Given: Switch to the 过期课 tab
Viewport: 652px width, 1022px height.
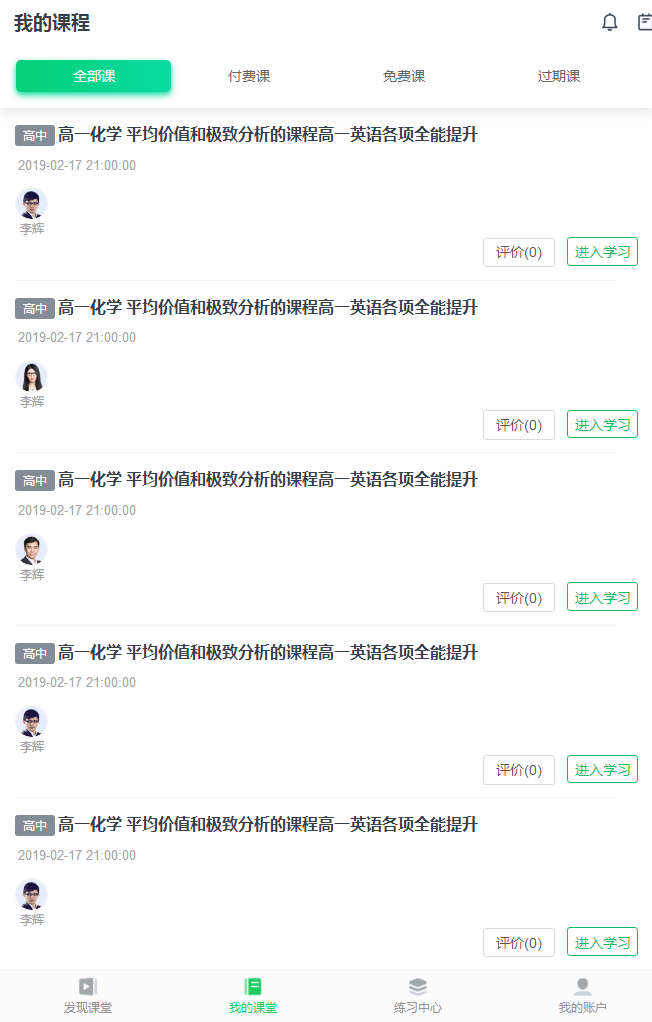Looking at the screenshot, I should 559,76.
